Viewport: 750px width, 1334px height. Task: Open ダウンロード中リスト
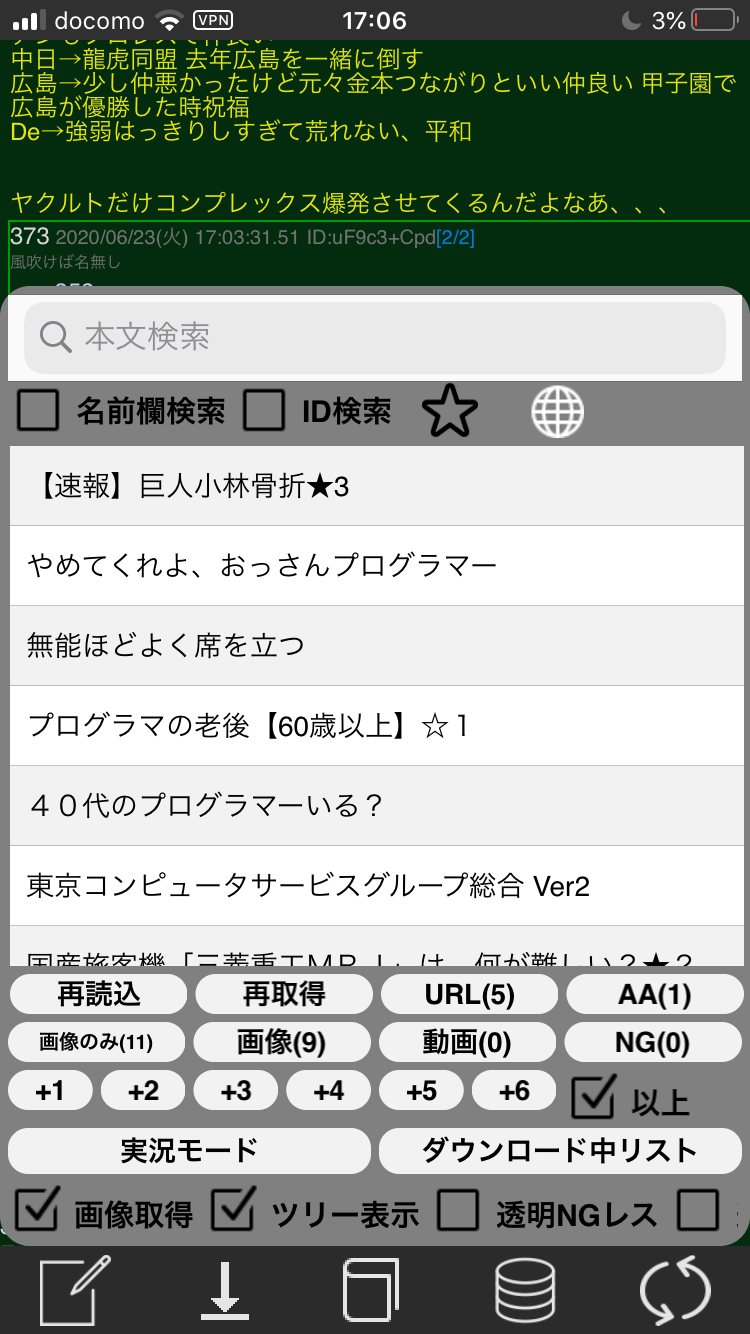560,1150
